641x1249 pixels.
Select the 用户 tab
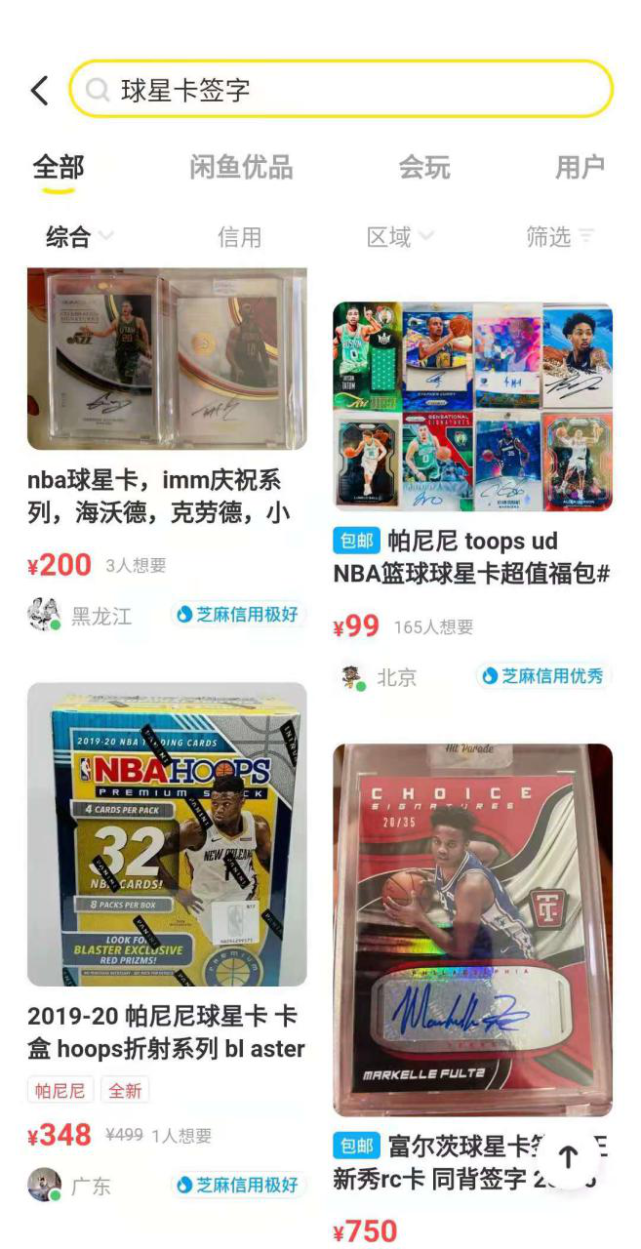(x=580, y=167)
